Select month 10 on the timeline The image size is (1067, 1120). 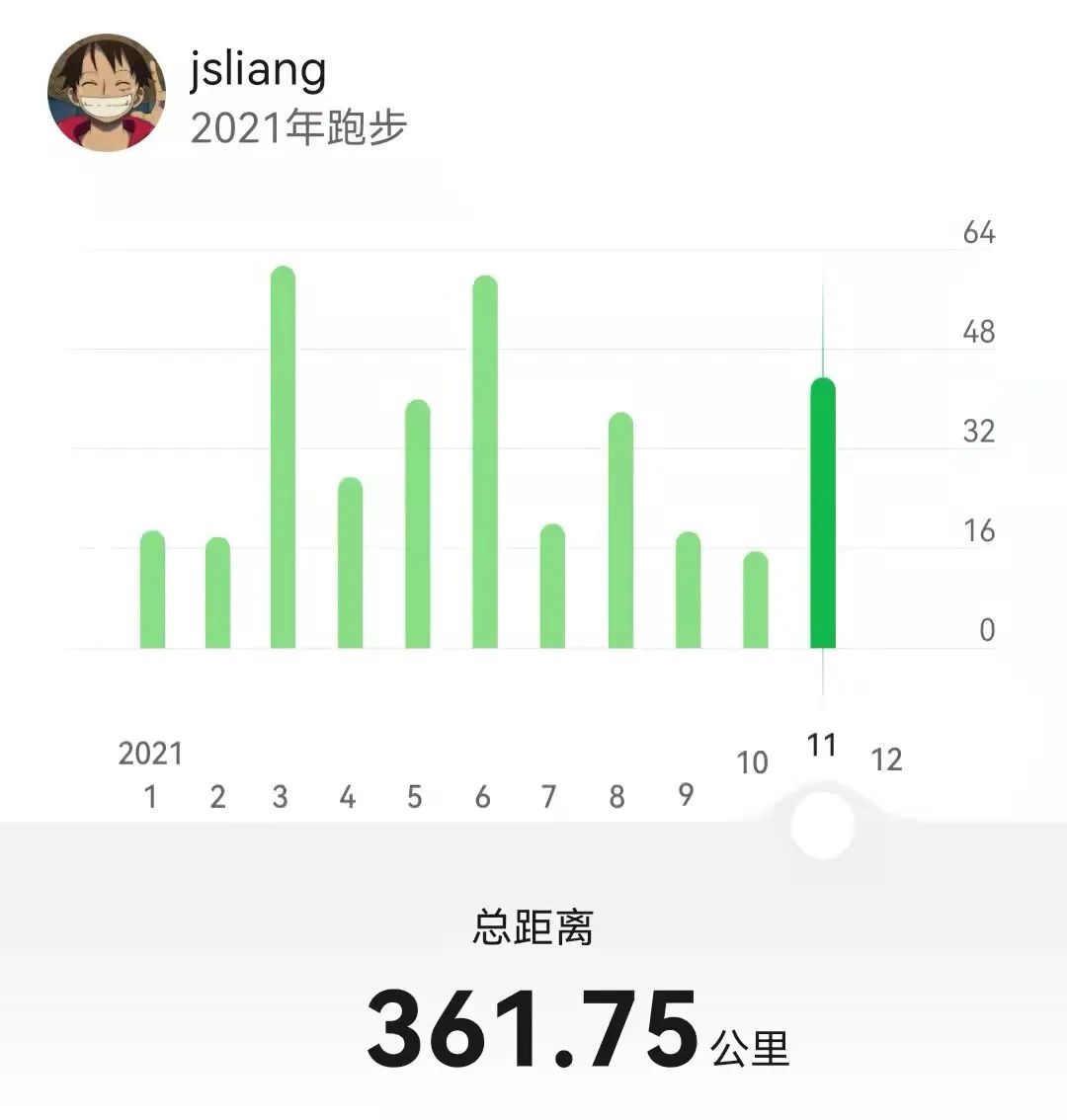[752, 762]
